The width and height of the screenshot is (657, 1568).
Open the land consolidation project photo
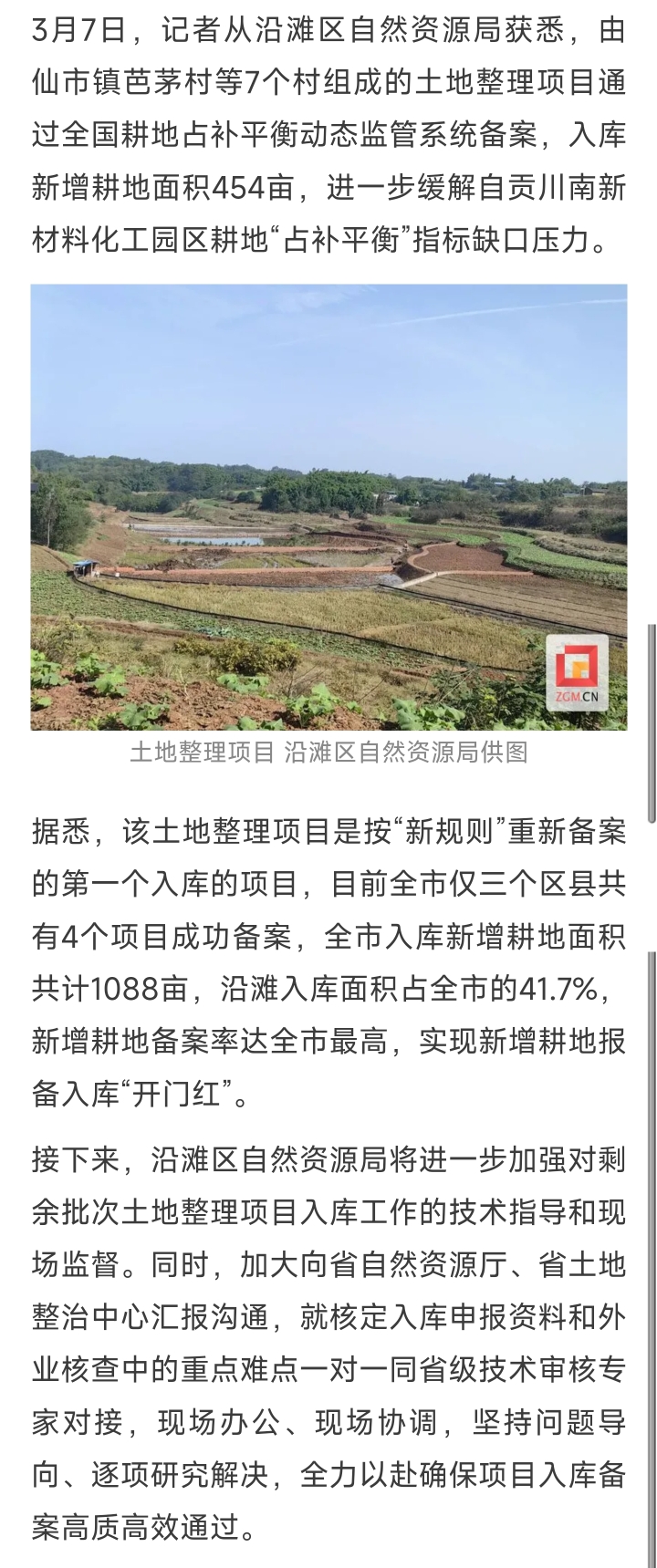pyautogui.click(x=328, y=506)
